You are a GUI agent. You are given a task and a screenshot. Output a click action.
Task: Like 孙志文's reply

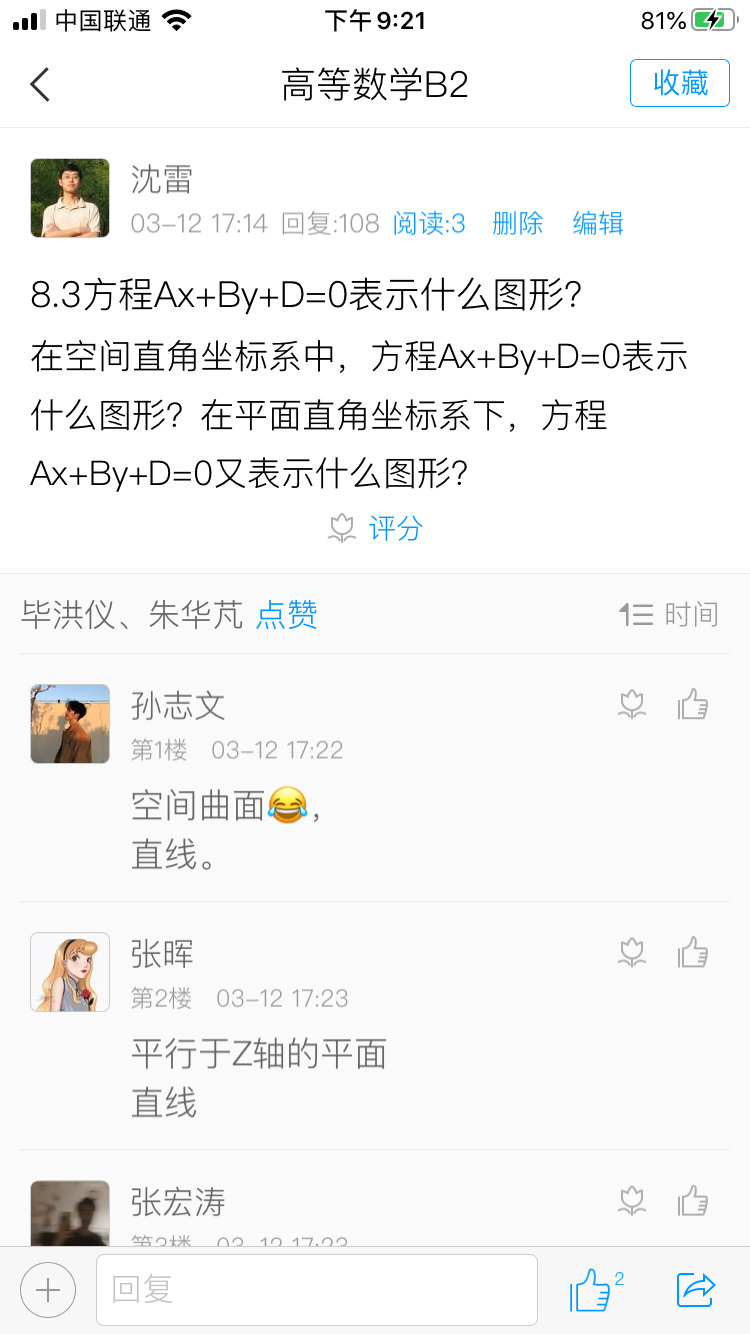tap(693, 705)
